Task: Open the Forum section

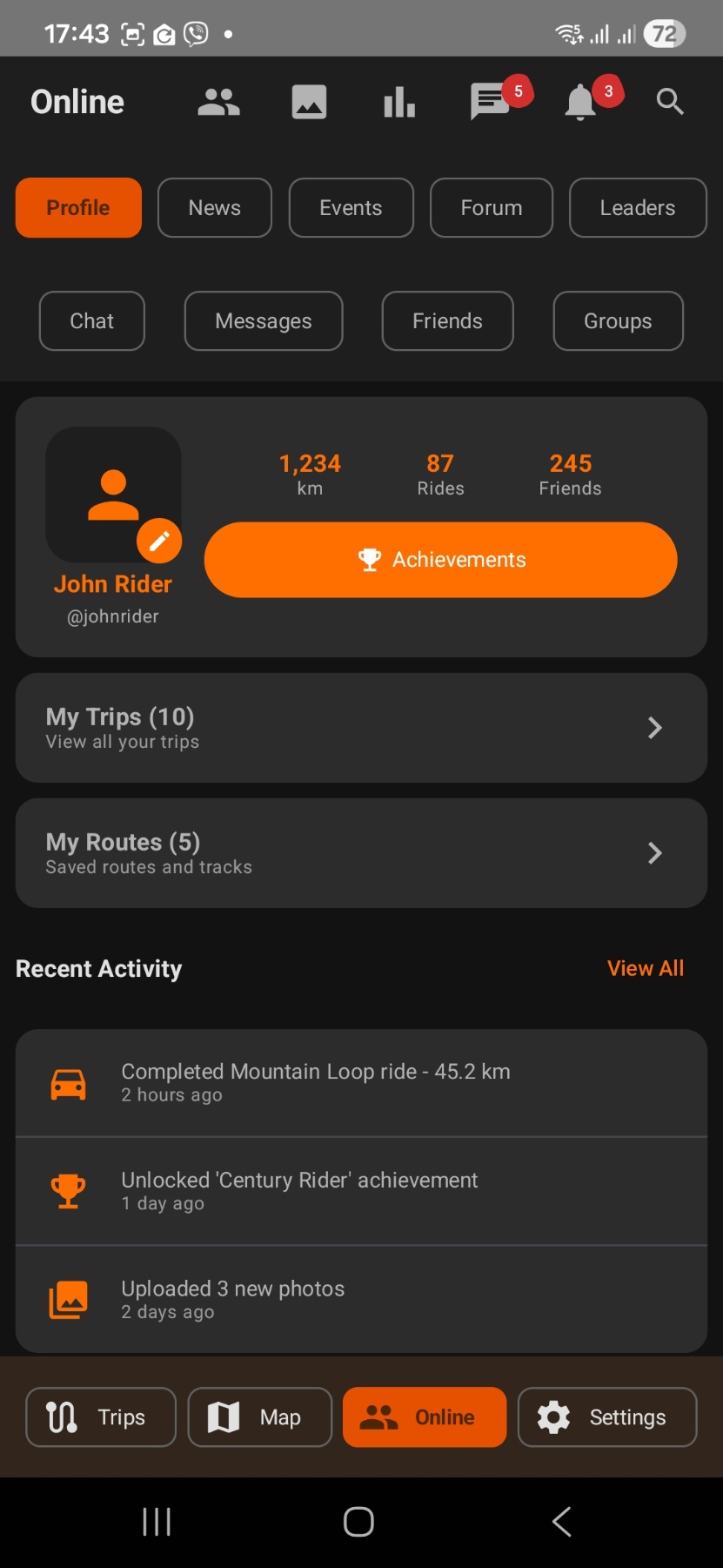Action: (491, 207)
